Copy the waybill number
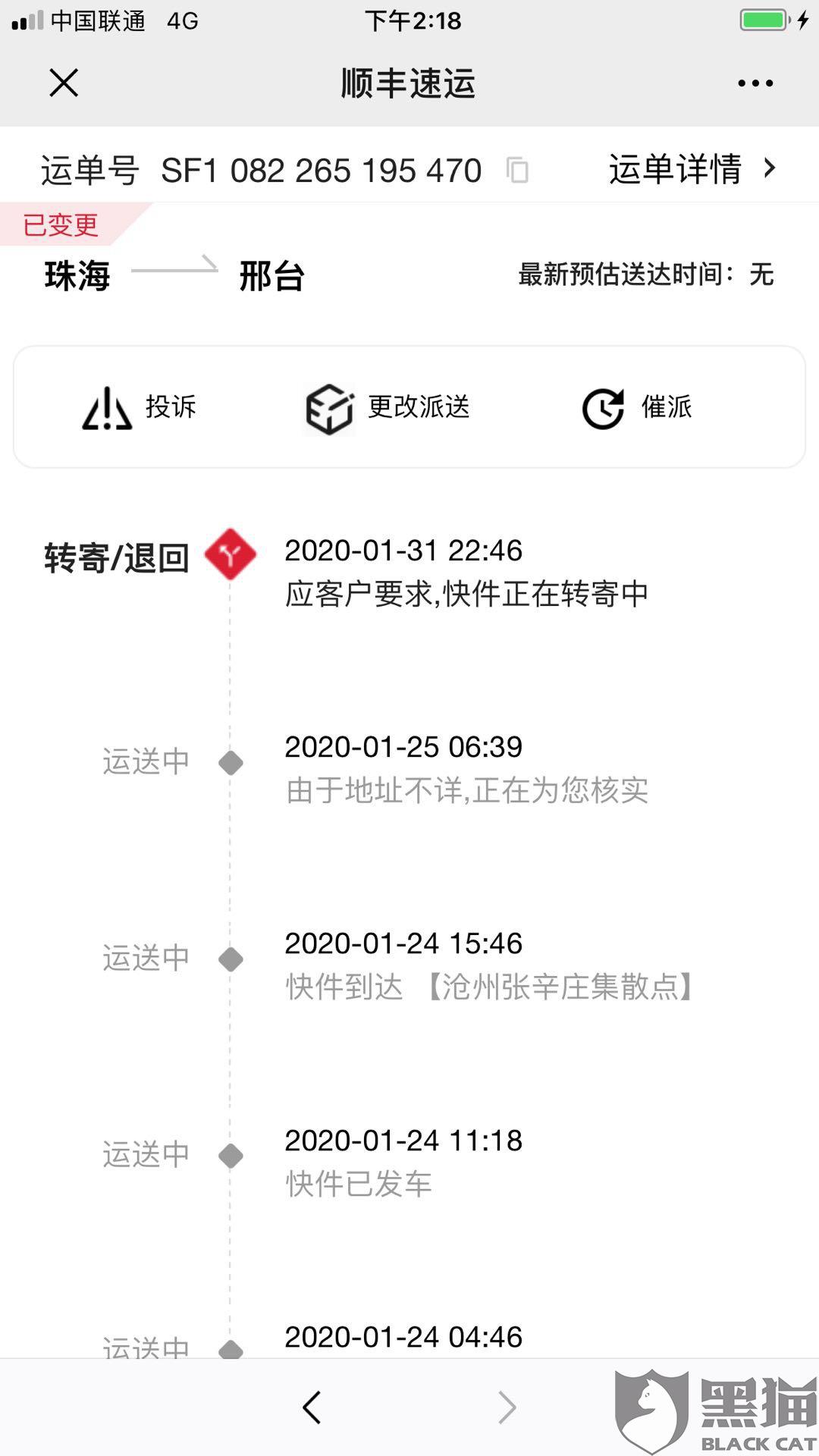The height and width of the screenshot is (1456, 819). coord(517,170)
